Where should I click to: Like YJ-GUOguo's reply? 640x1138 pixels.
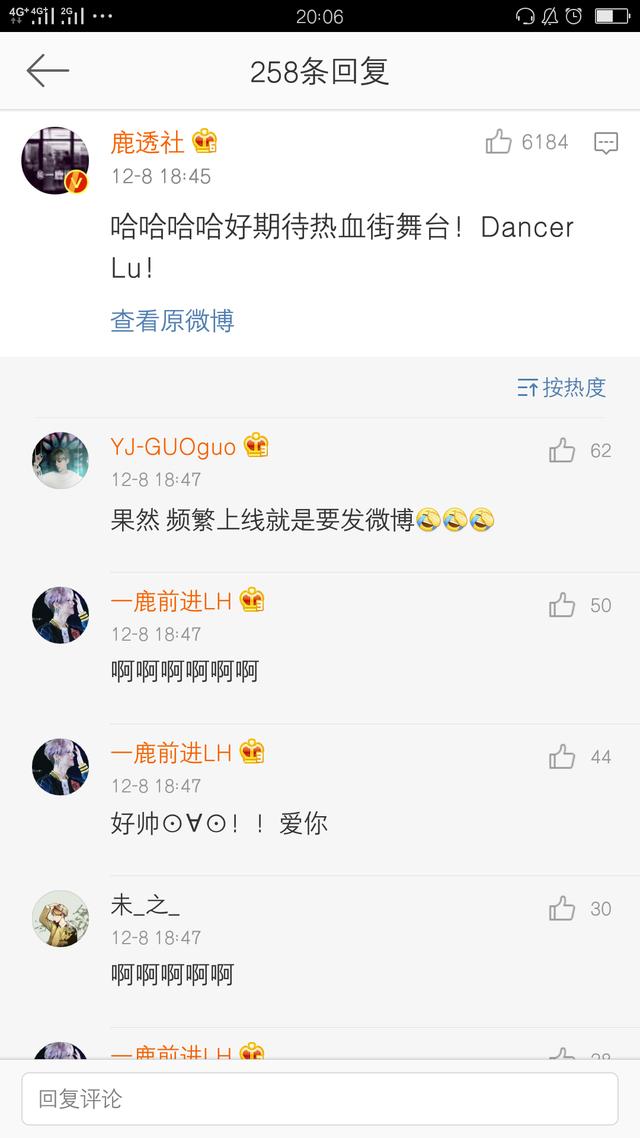click(562, 451)
